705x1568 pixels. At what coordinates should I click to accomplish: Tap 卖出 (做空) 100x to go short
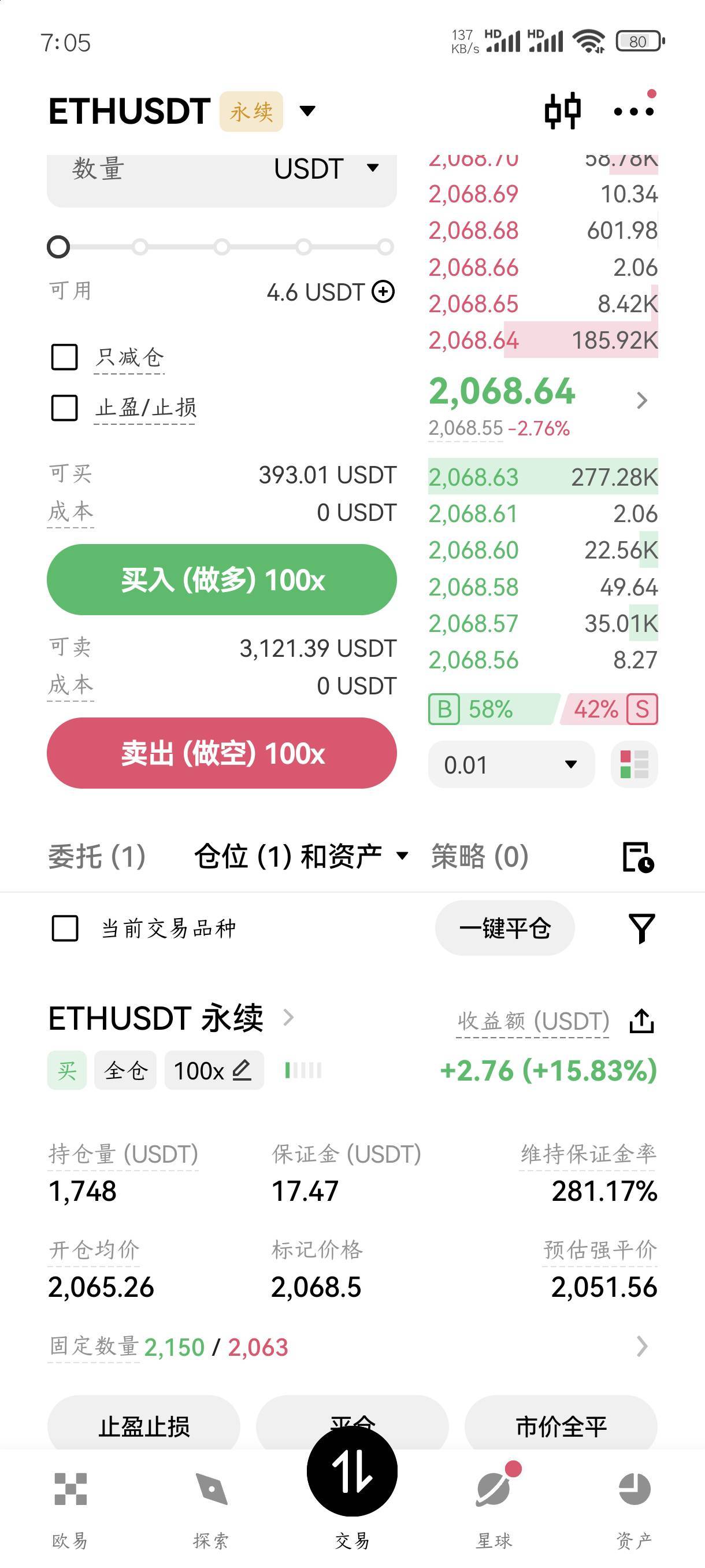[222, 753]
